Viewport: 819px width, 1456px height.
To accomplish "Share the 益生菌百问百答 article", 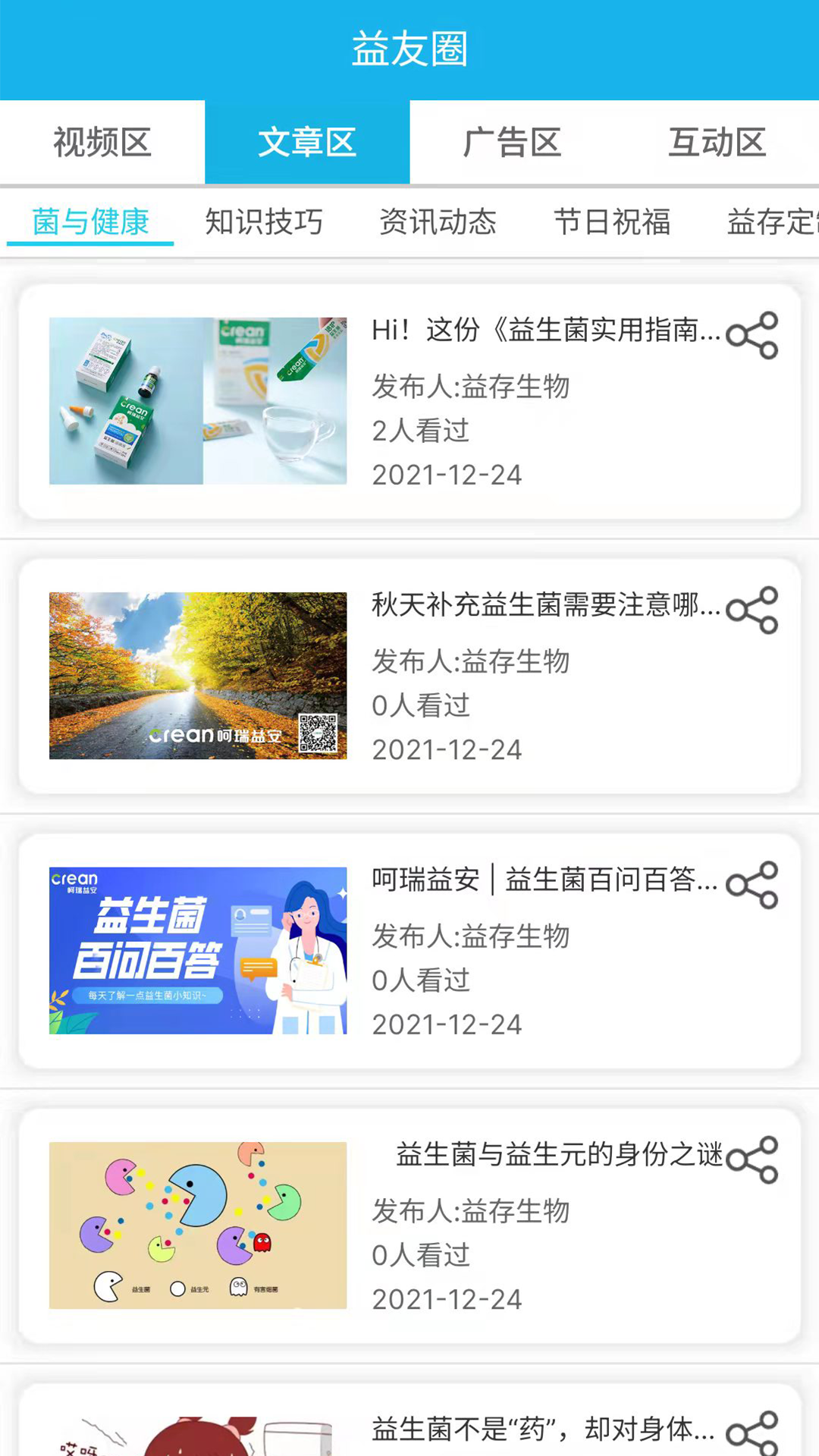I will (x=752, y=885).
